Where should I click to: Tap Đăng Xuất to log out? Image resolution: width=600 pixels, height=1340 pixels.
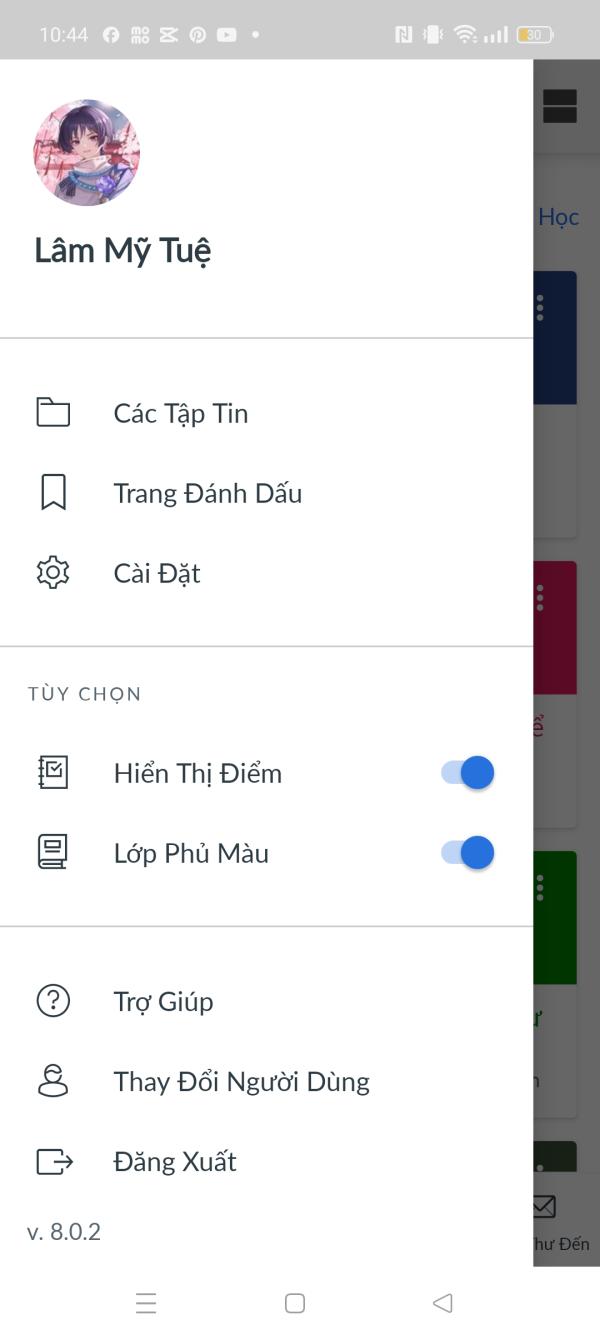pyautogui.click(x=266, y=1161)
